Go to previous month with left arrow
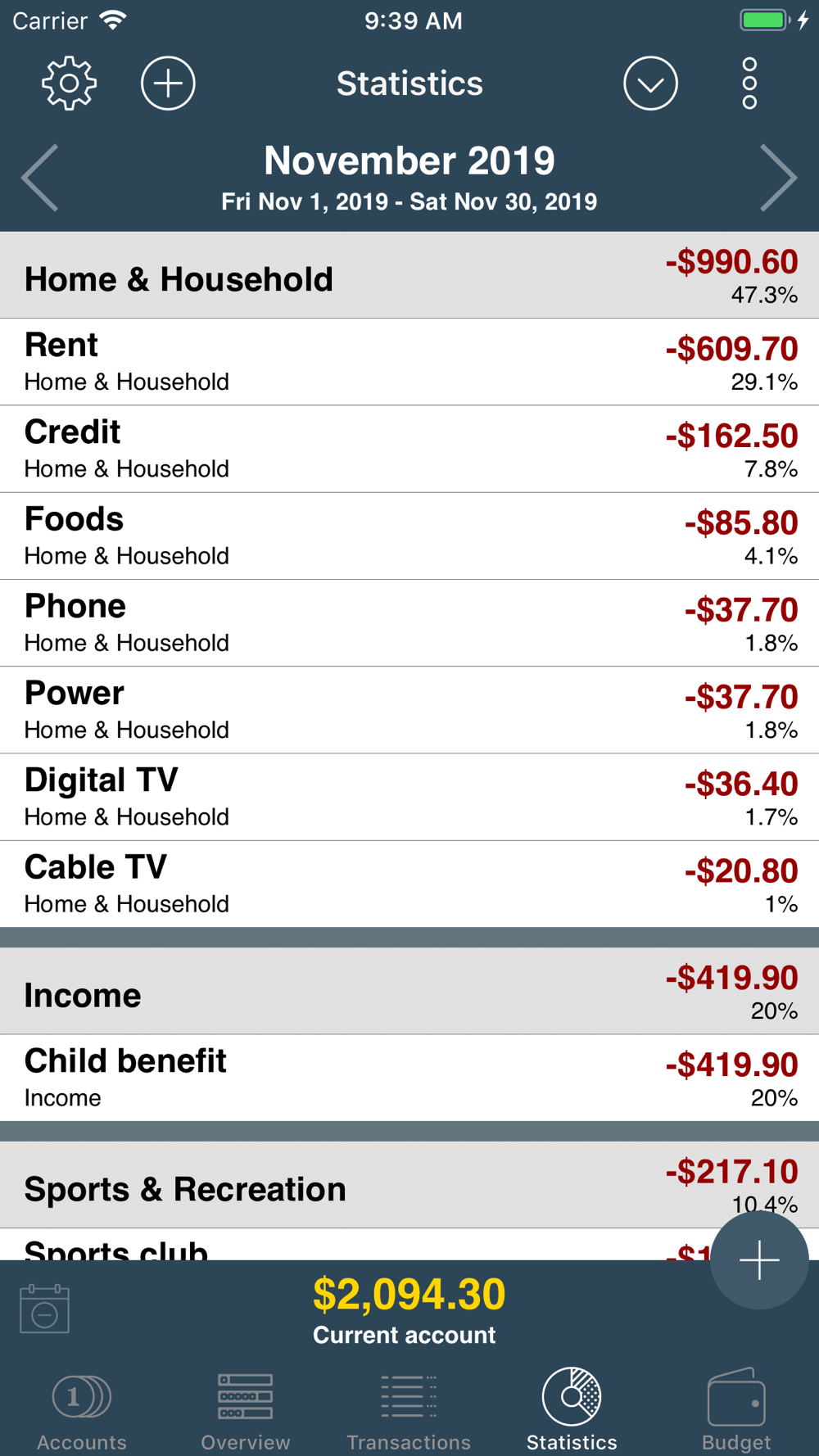This screenshot has width=819, height=1456. pos(40,178)
